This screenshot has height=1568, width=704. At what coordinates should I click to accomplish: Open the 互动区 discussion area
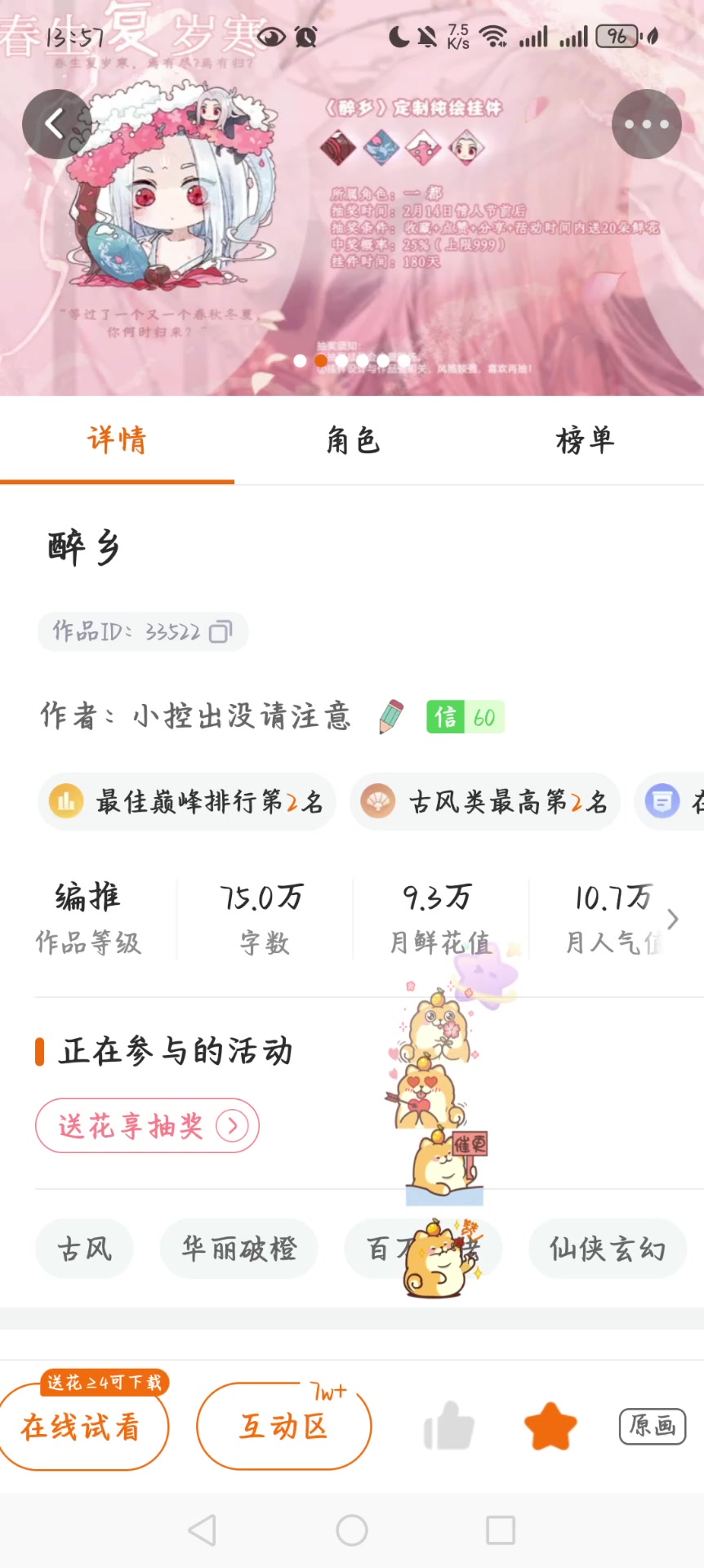pos(283,1427)
